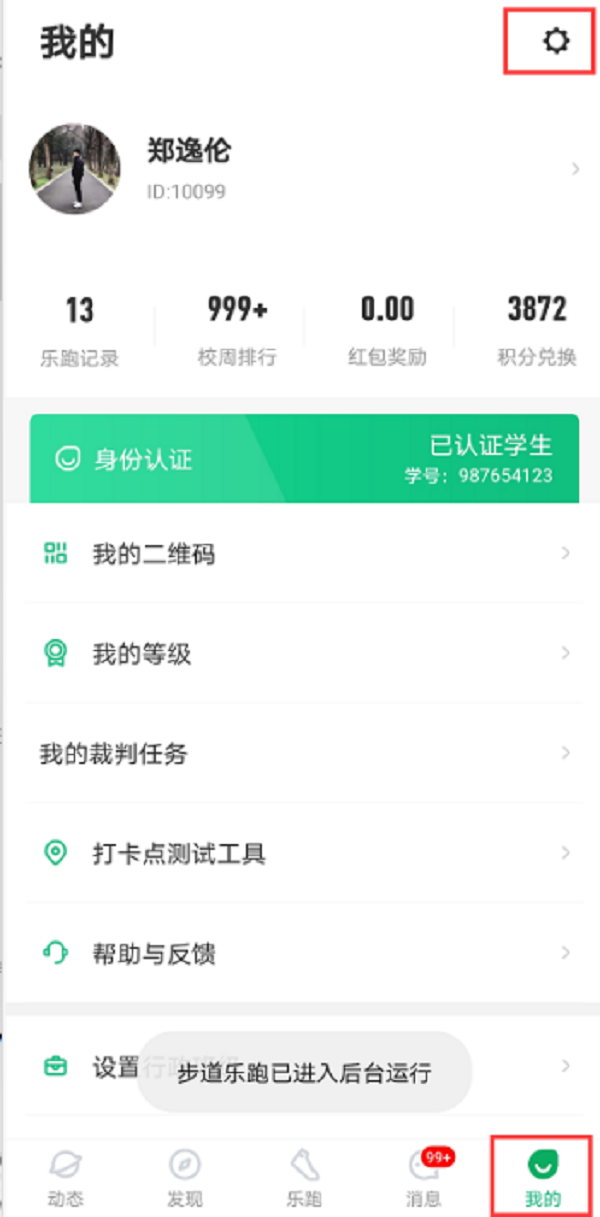
Task: Select the 我的 tab
Action: pyautogui.click(x=542, y=1176)
